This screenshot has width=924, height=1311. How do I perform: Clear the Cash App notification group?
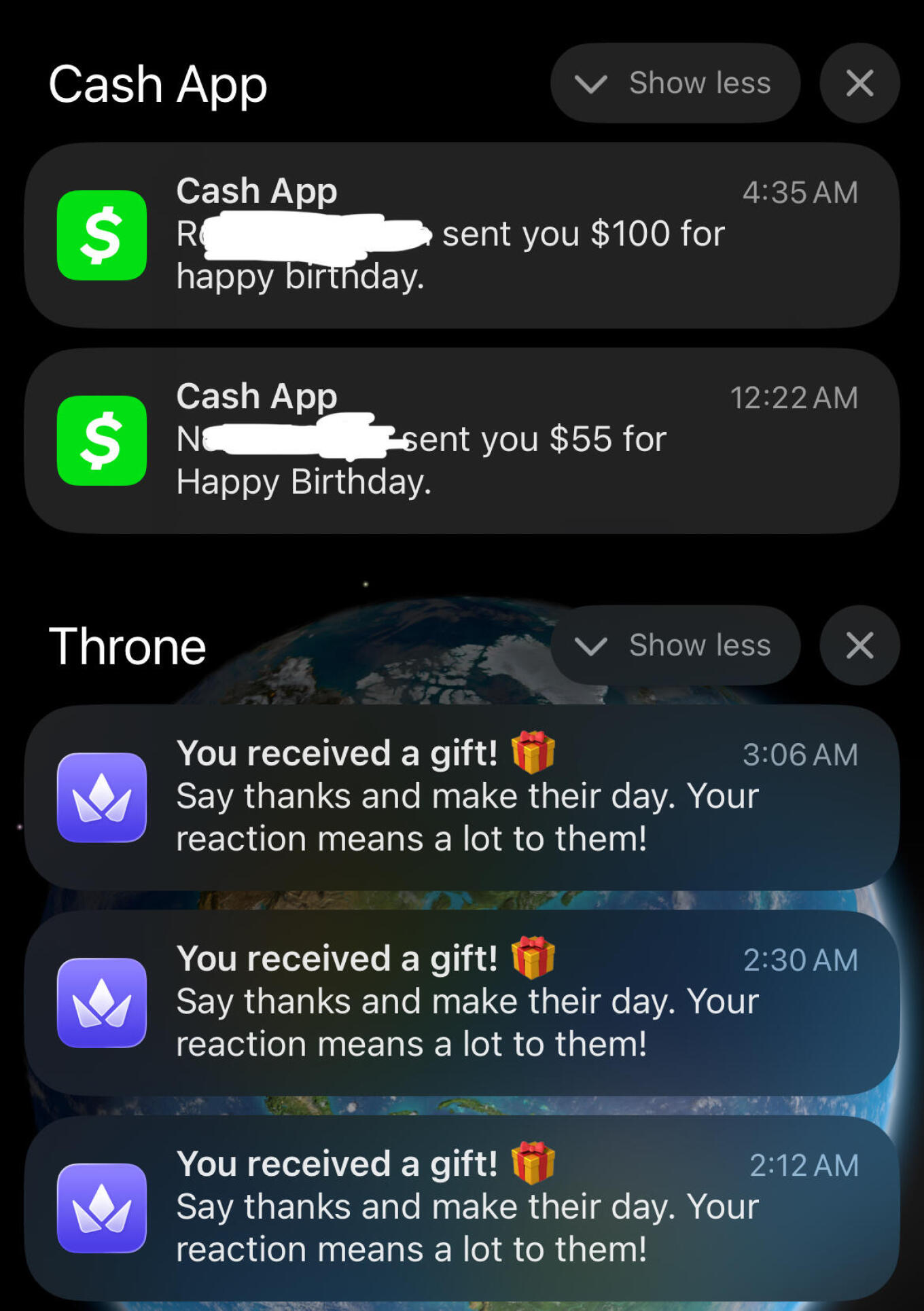tap(859, 83)
